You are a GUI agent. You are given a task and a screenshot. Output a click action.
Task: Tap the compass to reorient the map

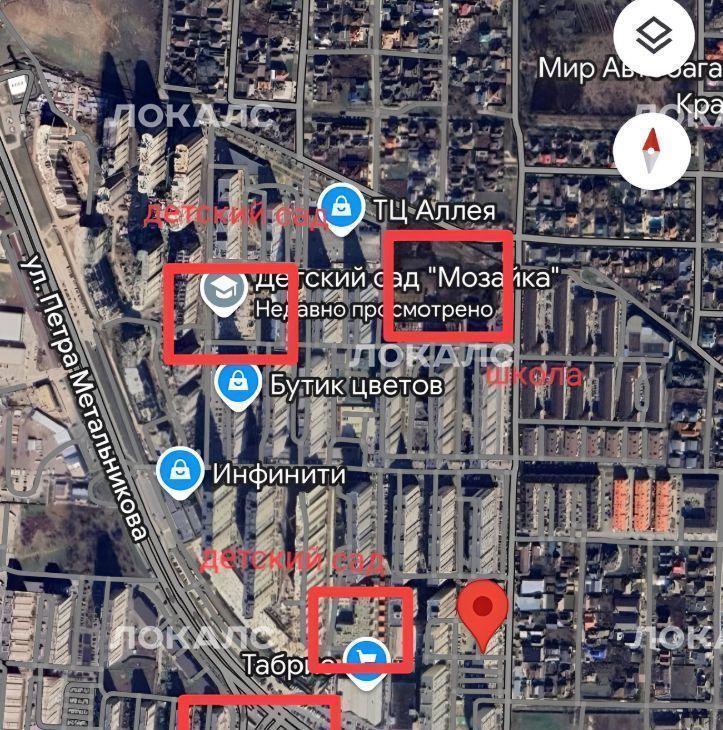pyautogui.click(x=652, y=150)
